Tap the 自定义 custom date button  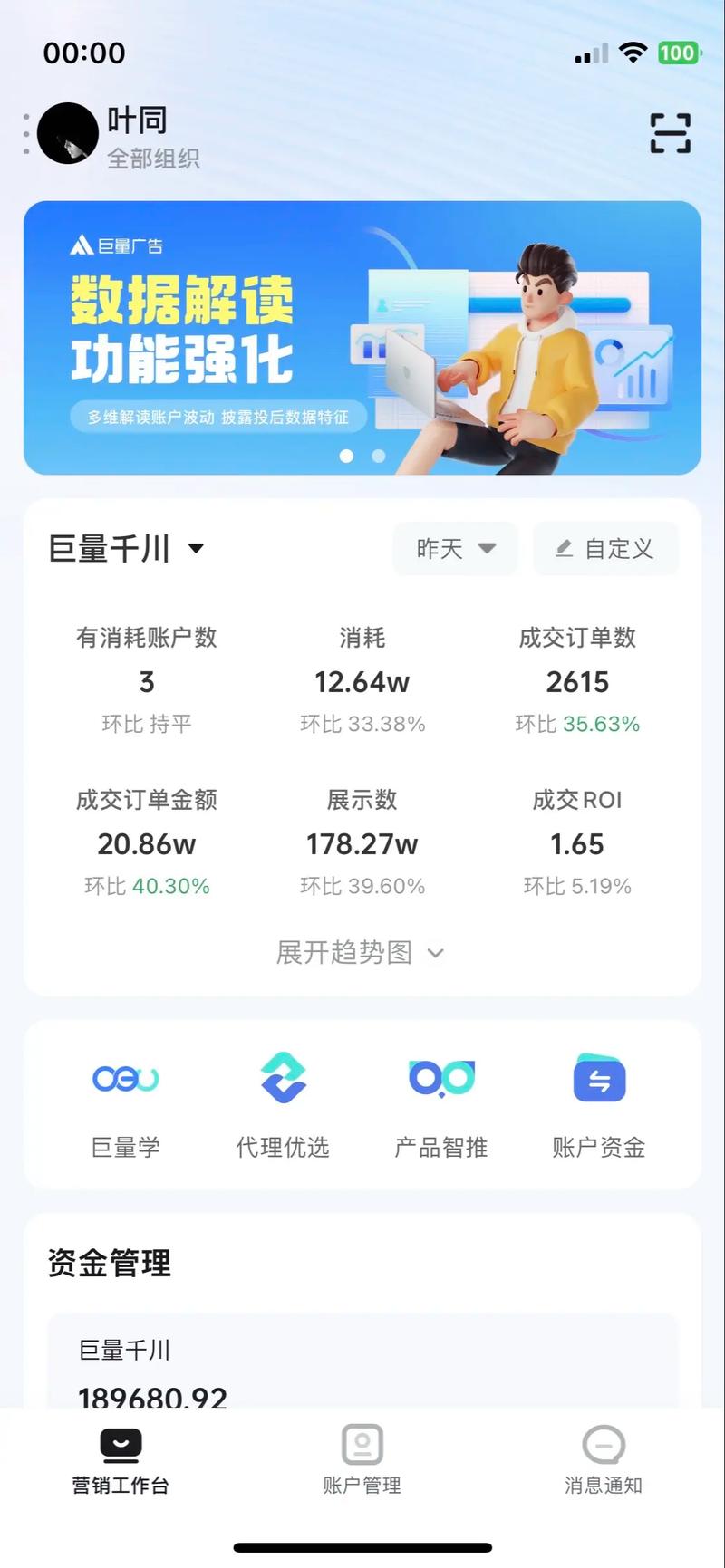click(605, 548)
